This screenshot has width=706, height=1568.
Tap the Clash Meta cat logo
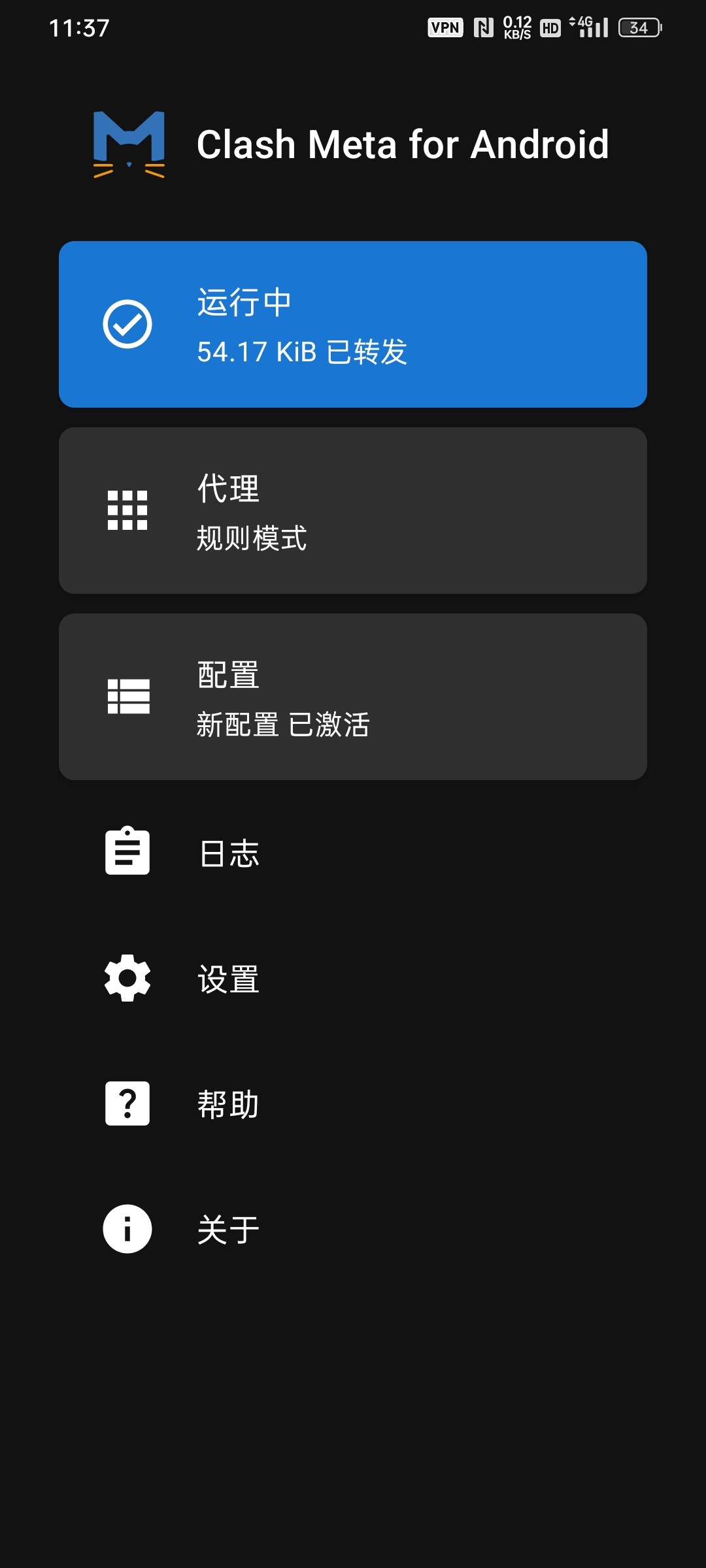coord(129,145)
